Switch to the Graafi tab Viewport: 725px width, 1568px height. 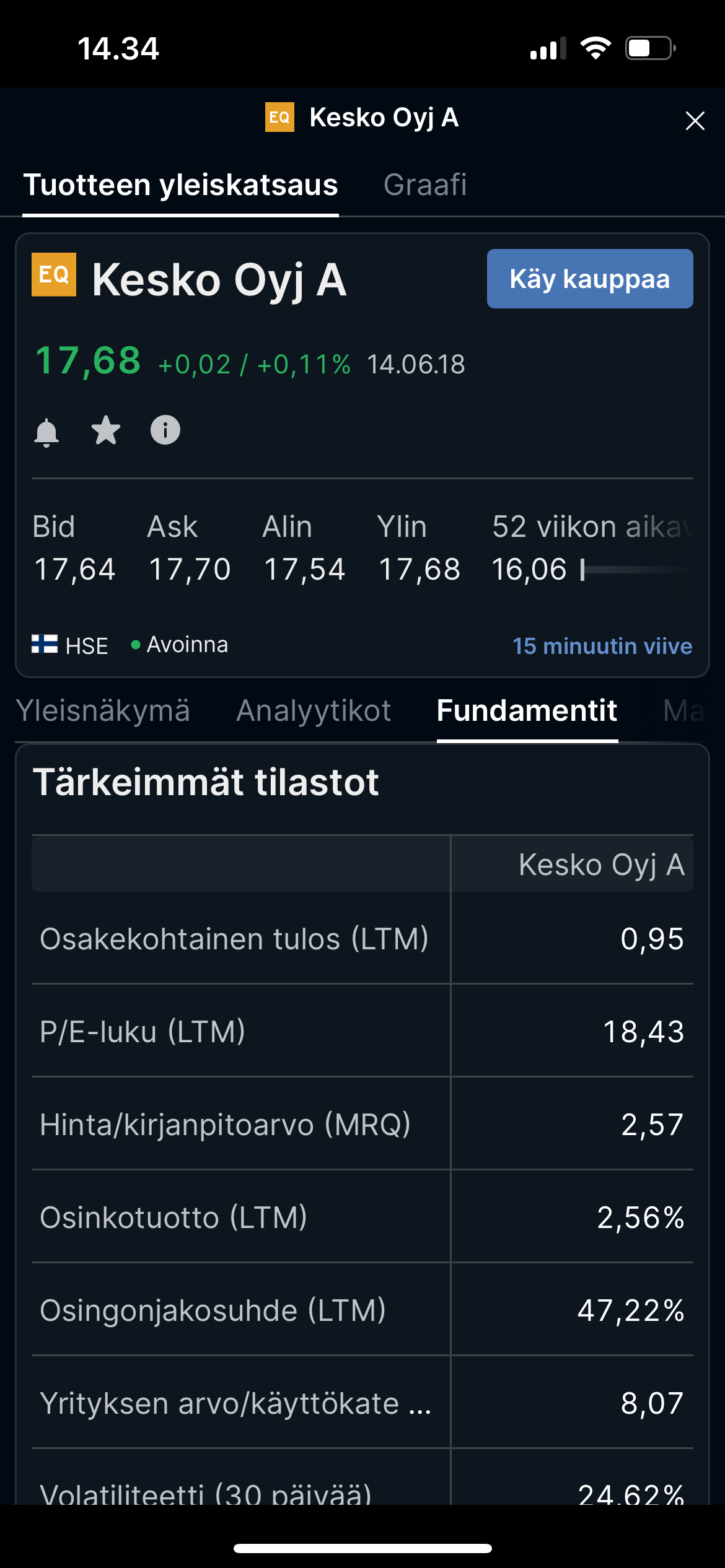(425, 185)
